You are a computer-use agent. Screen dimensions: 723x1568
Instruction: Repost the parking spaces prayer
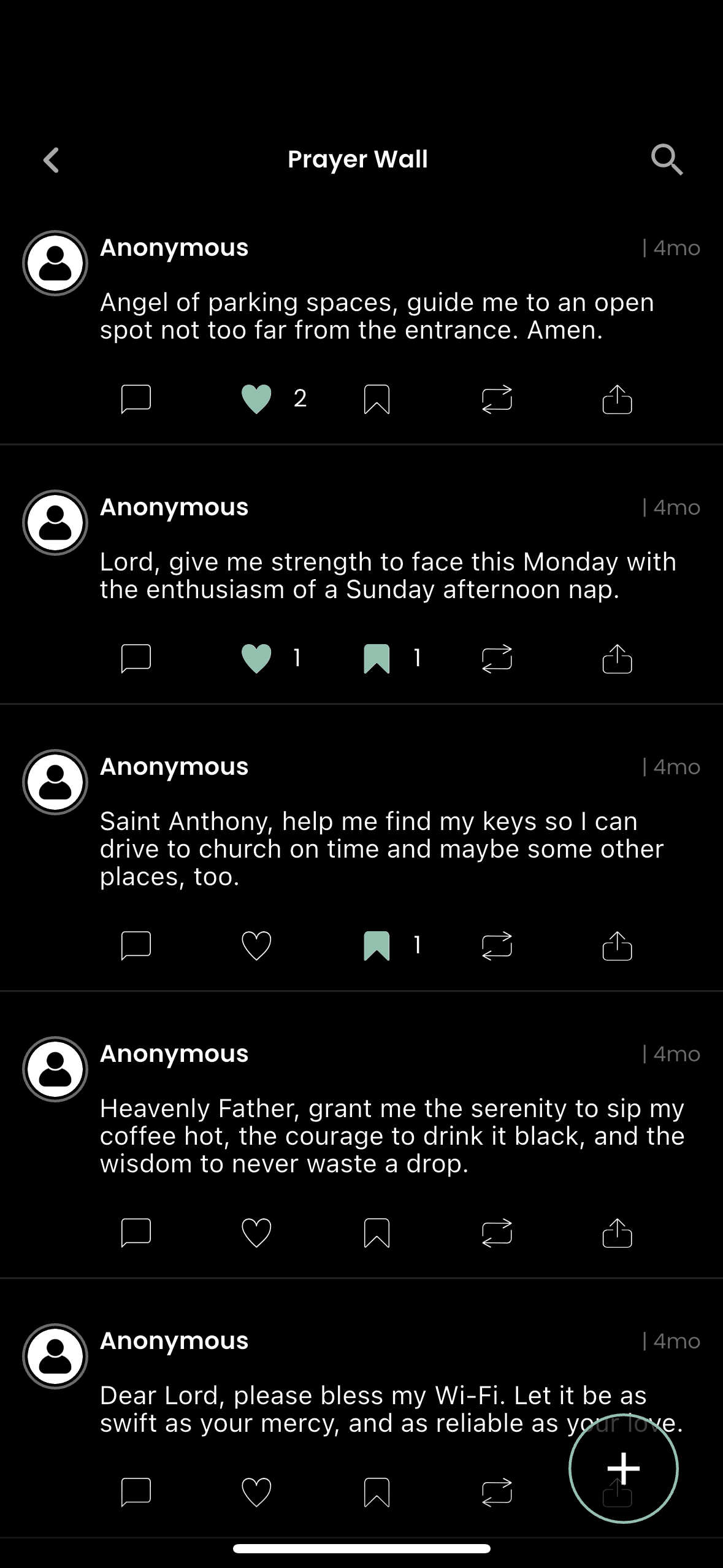click(x=497, y=399)
